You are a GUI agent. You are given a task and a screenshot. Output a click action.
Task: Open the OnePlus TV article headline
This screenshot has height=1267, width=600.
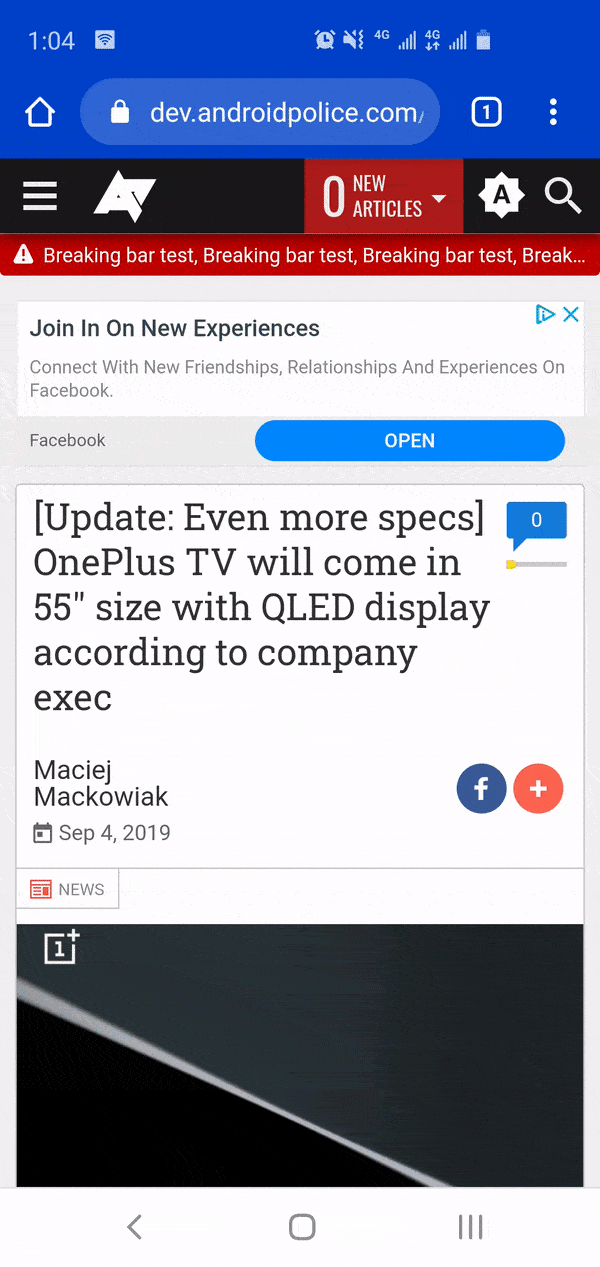[x=260, y=607]
